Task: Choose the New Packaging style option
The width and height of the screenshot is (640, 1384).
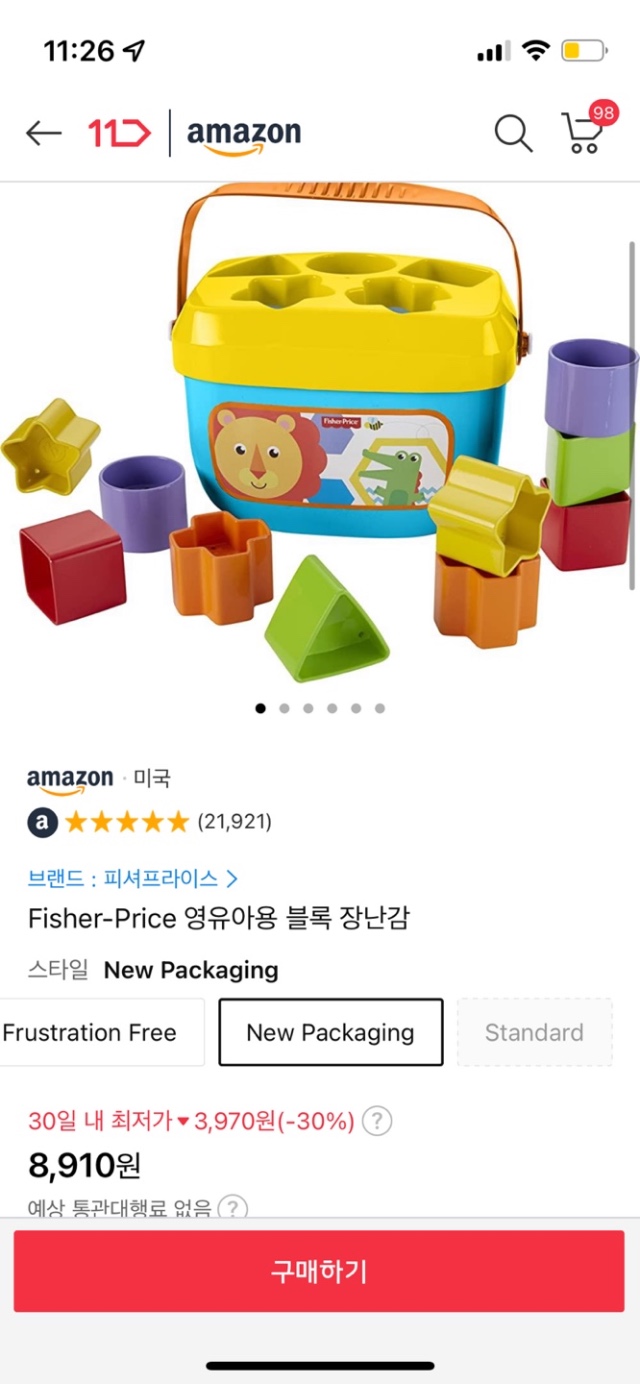Action: point(330,1032)
